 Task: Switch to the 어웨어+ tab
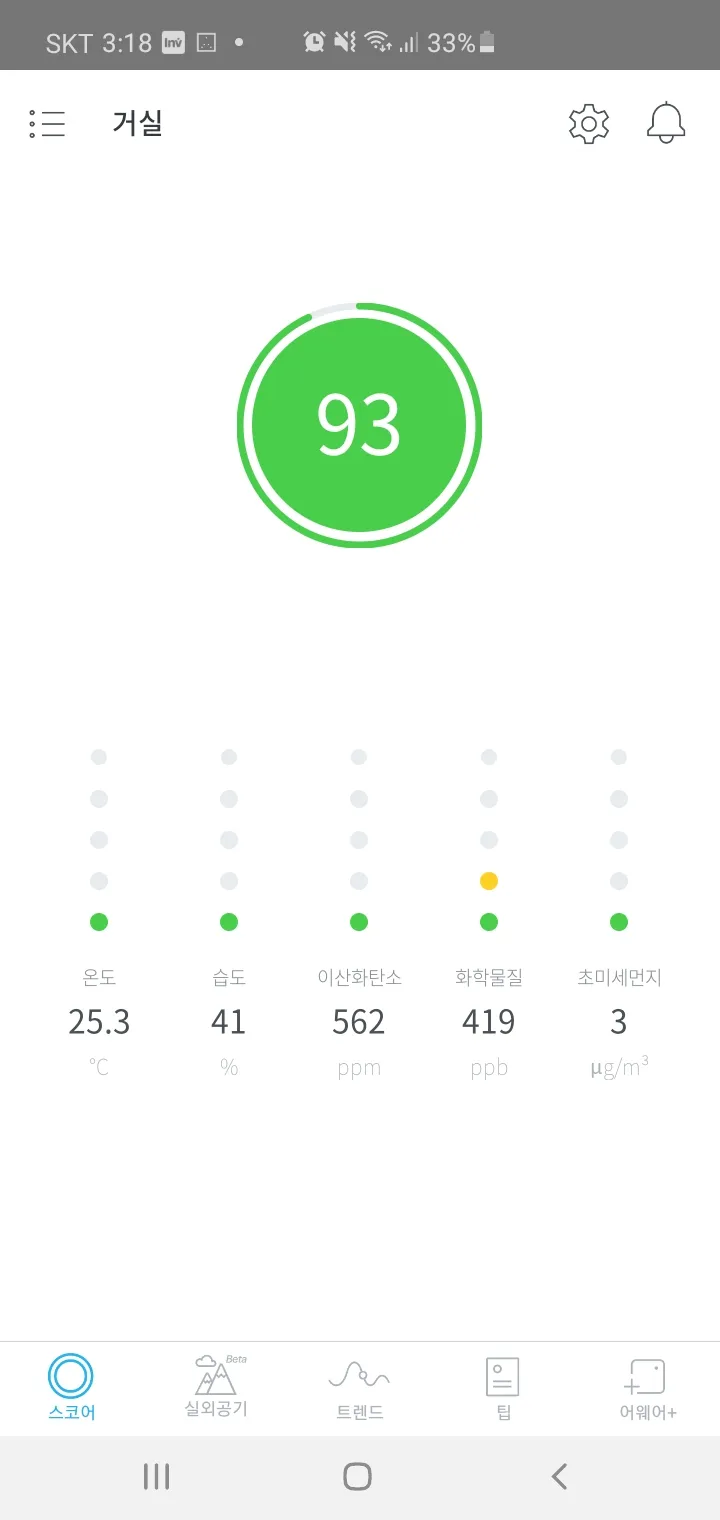coord(647,1388)
